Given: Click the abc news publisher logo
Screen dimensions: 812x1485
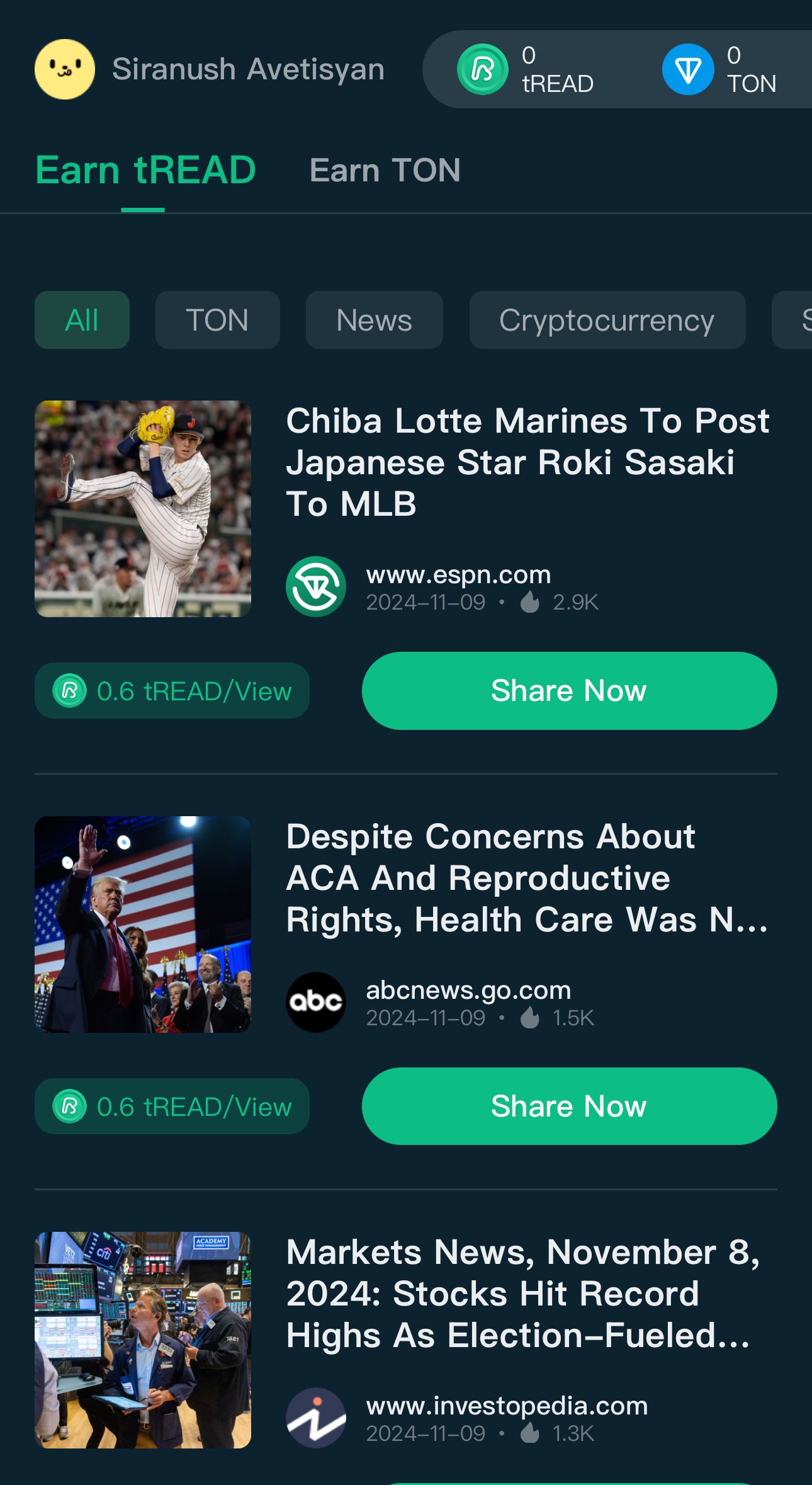Looking at the screenshot, I should coord(317,1001).
